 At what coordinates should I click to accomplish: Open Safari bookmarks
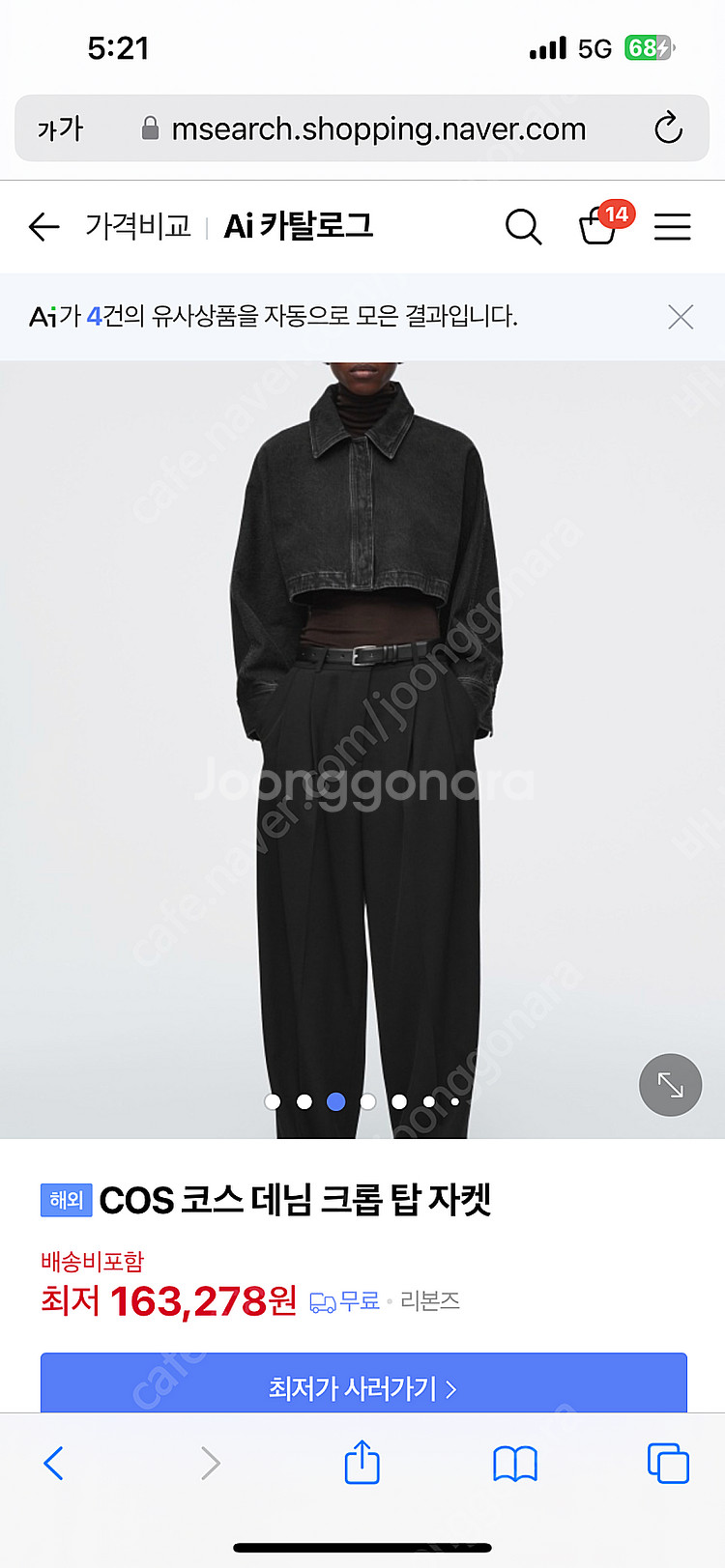click(x=515, y=1463)
